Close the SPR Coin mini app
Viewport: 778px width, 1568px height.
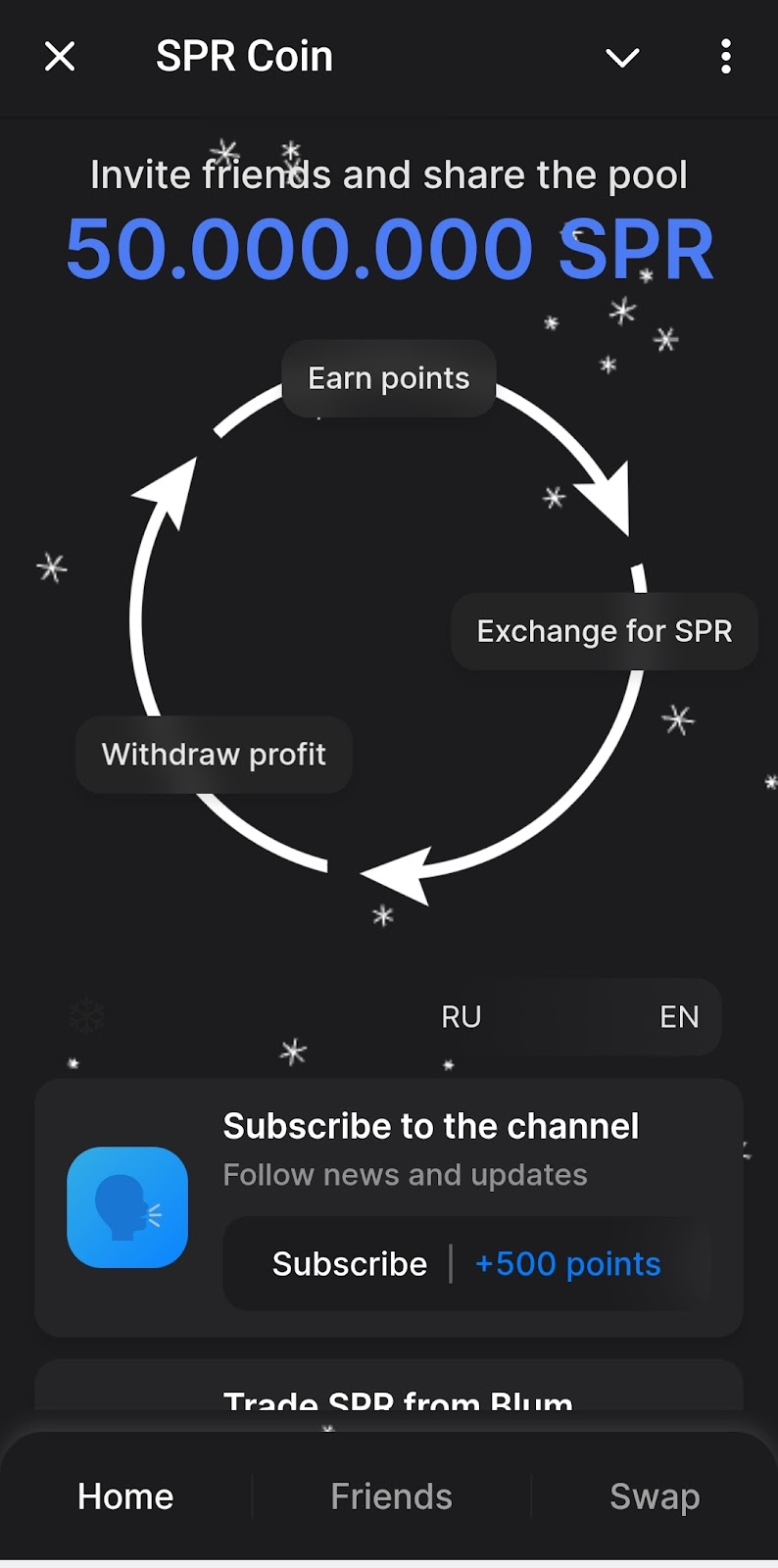tap(59, 57)
